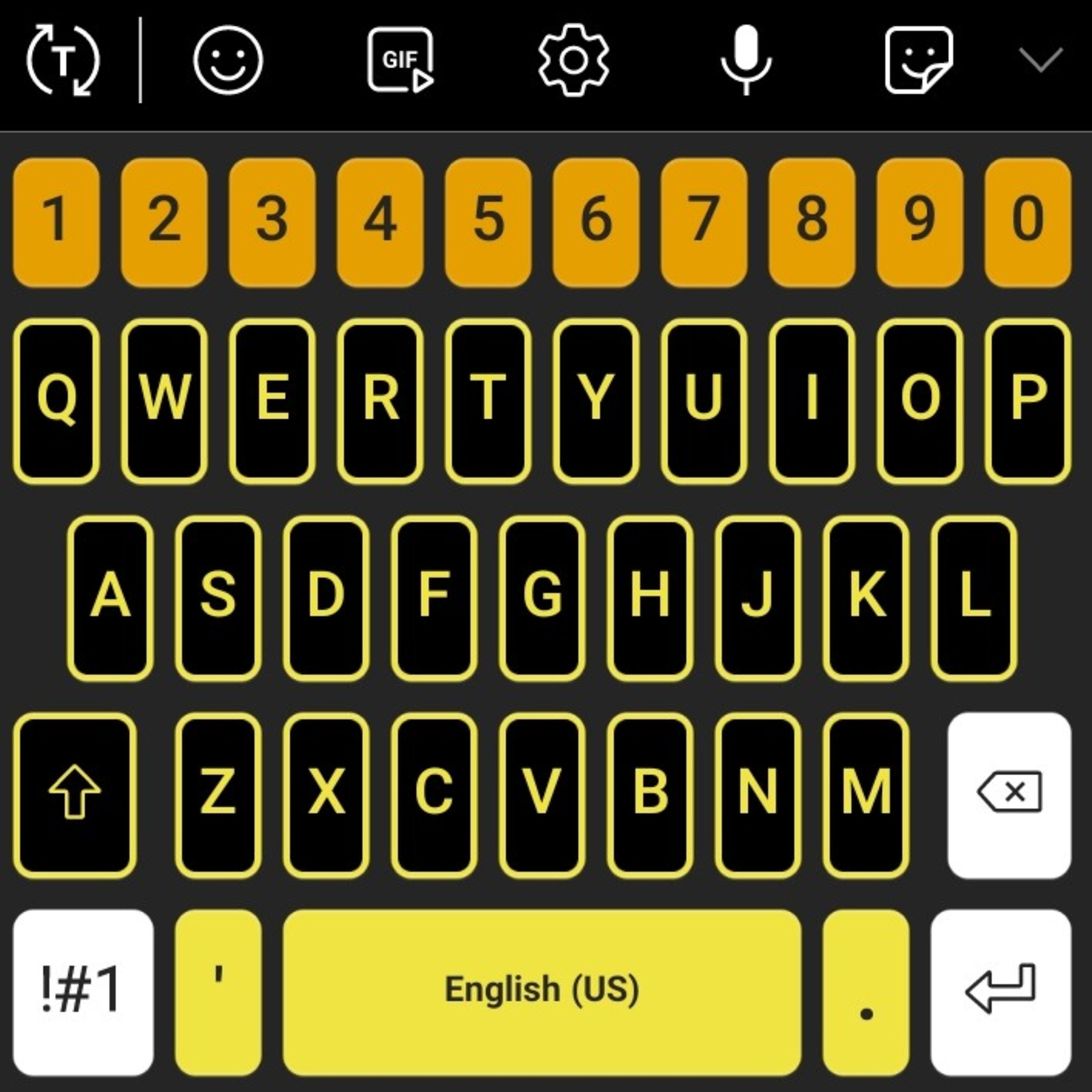Tap the number 0 key
1092x1092 pixels.
click(1028, 222)
